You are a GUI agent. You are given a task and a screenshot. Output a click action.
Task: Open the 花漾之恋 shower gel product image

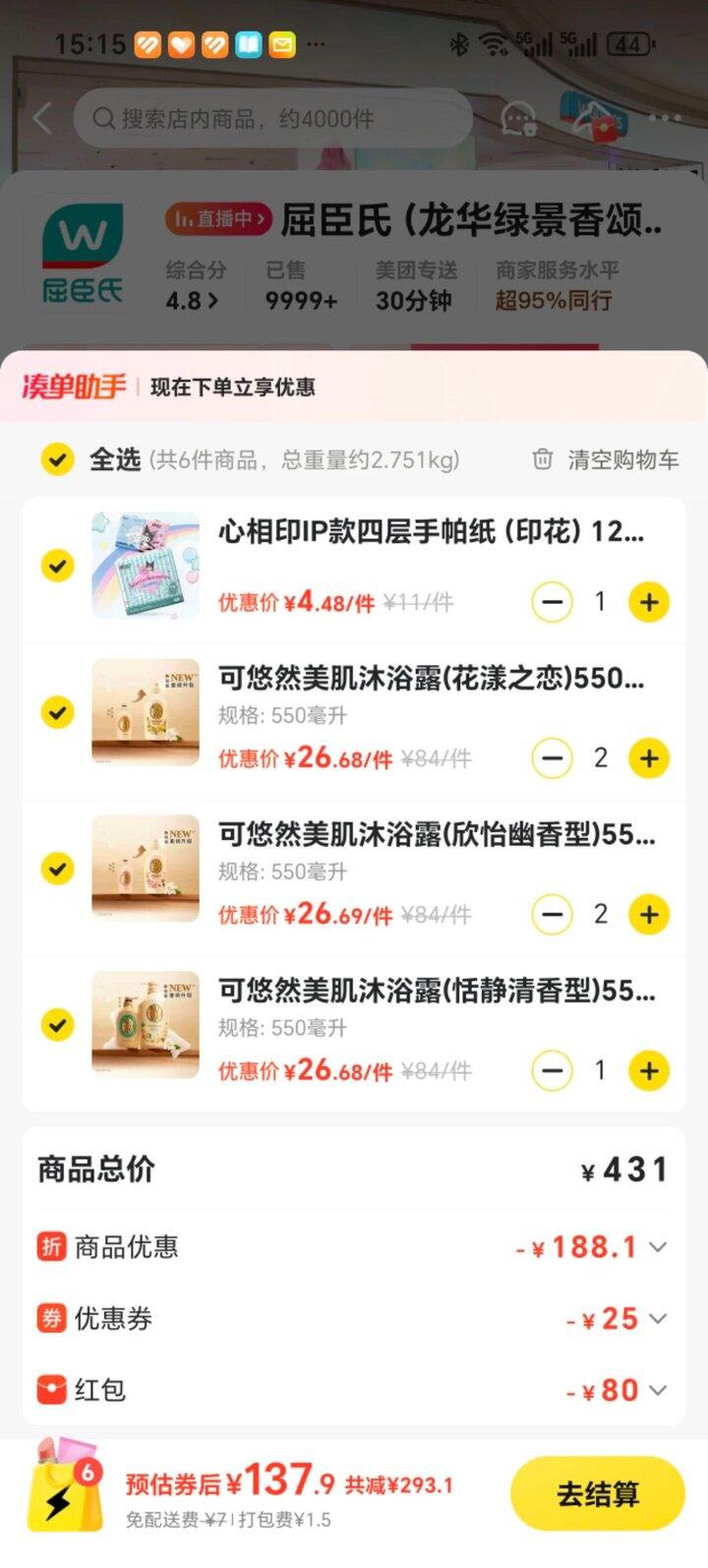(x=146, y=712)
